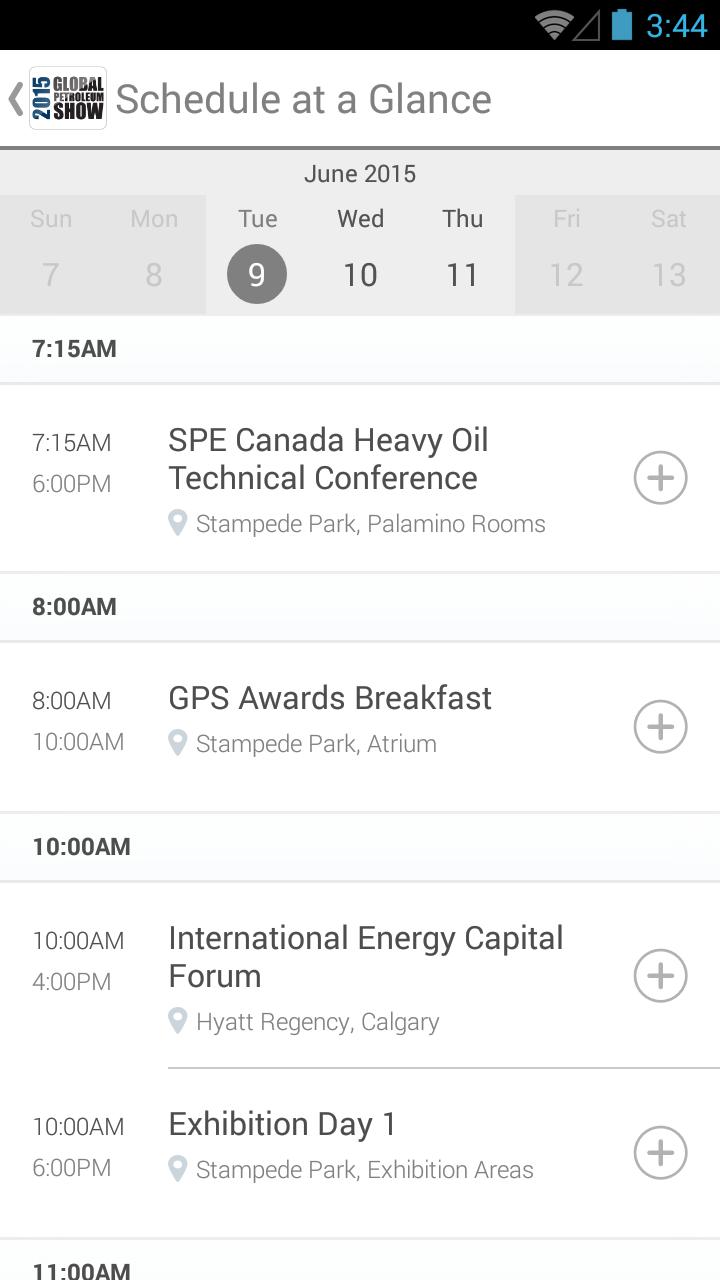The width and height of the screenshot is (720, 1280).
Task: Add Exhibition Day 1 to my schedule
Action: [660, 1152]
